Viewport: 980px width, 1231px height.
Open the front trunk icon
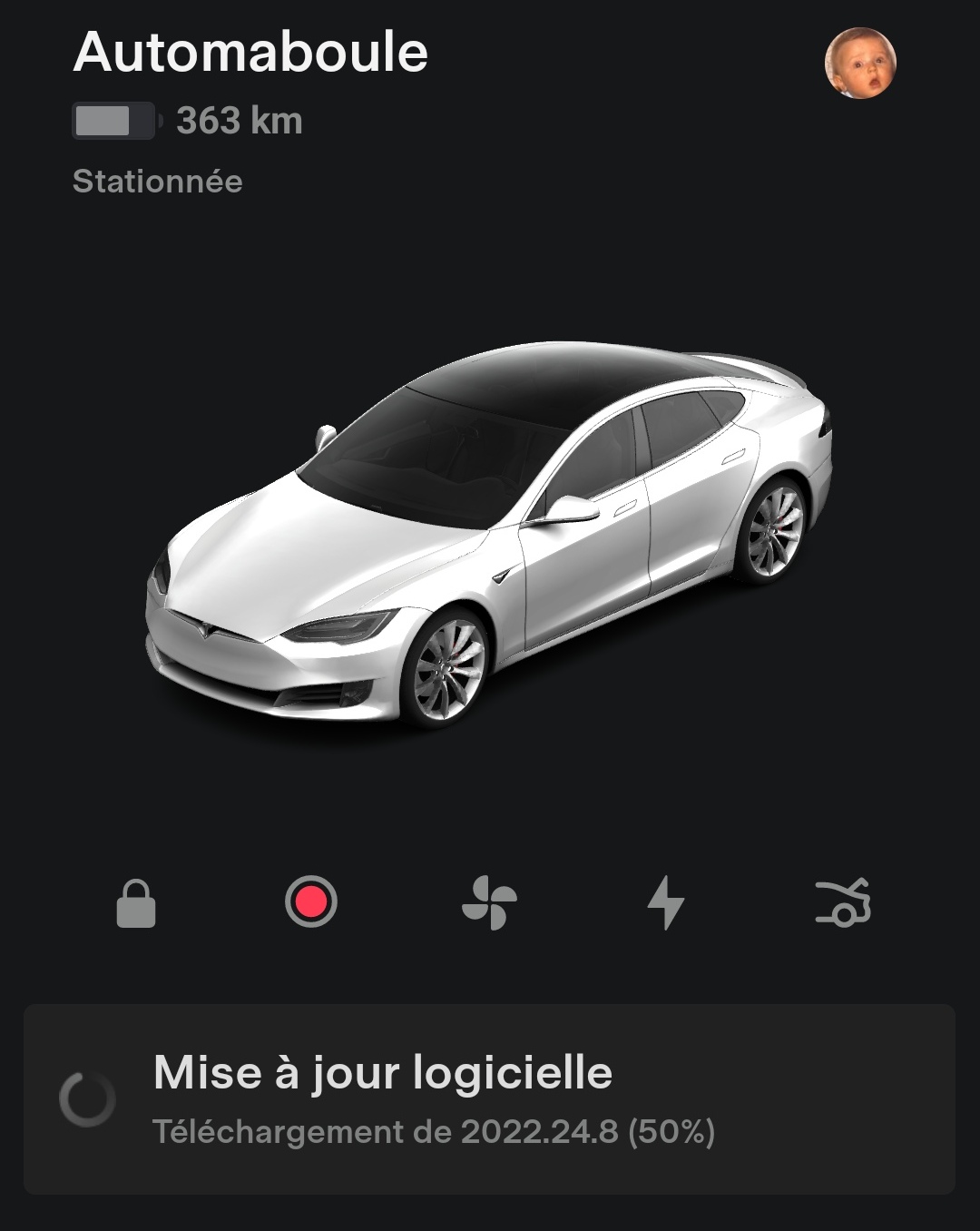843,902
